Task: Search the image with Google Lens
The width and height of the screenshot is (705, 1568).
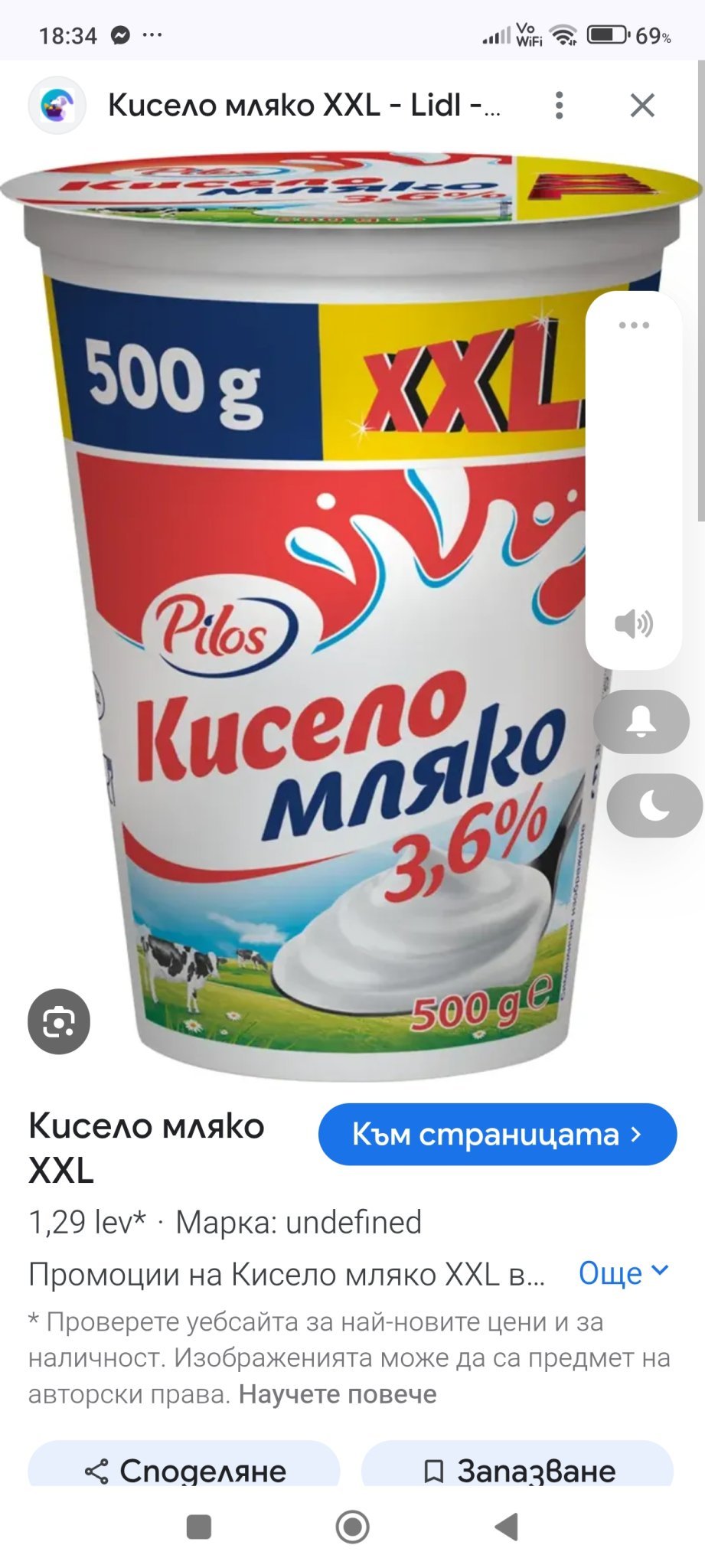Action: [x=59, y=1021]
